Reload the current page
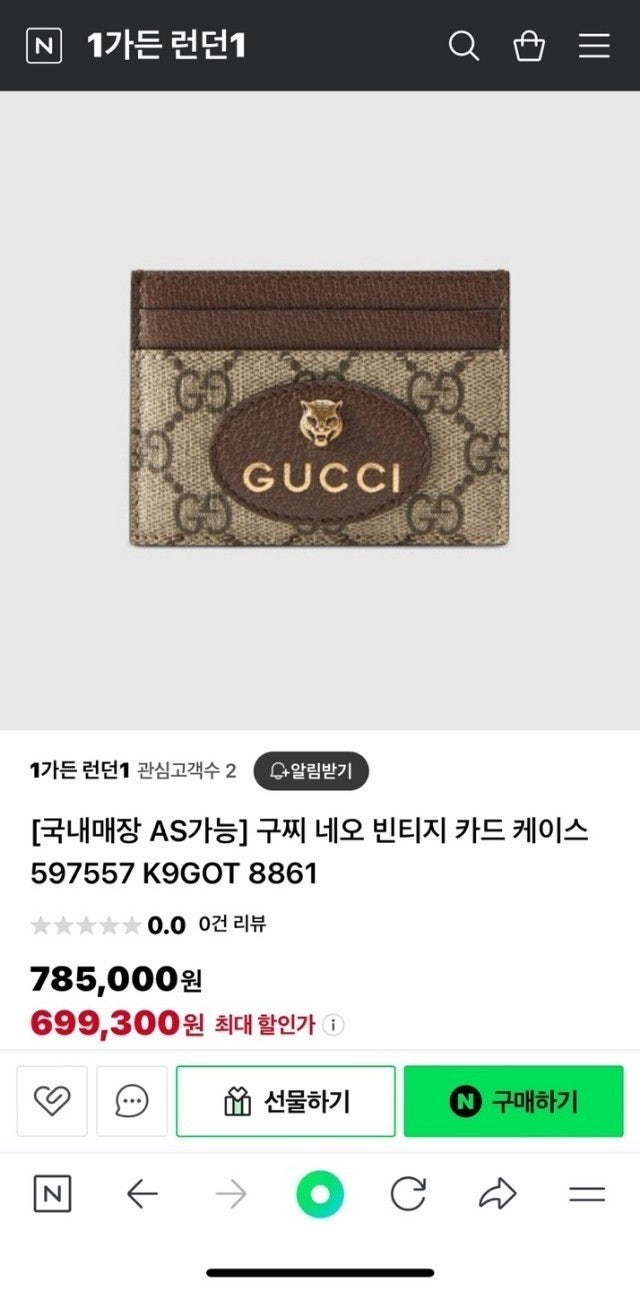This screenshot has width=640, height=1290. [x=408, y=1194]
